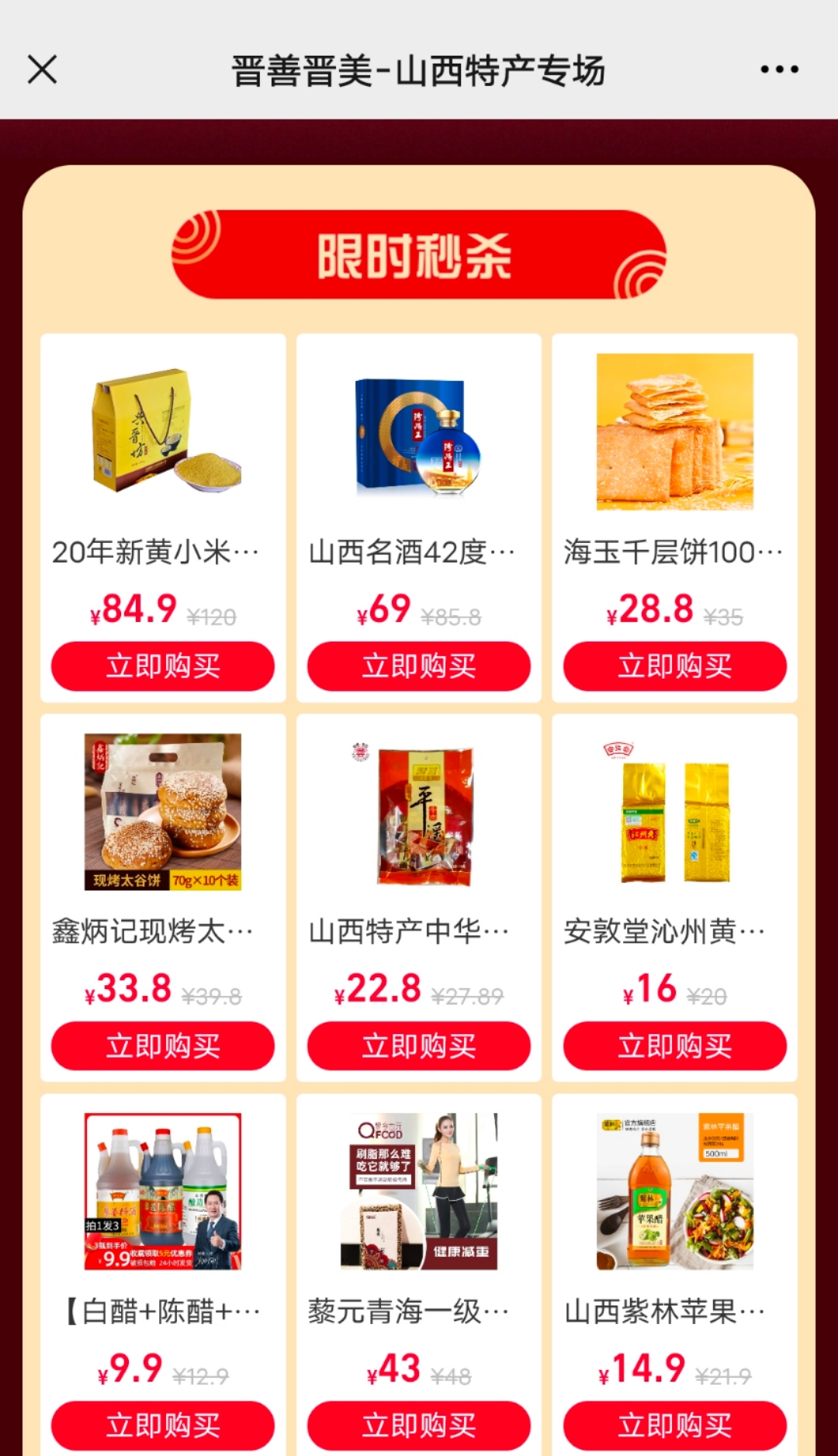Tap 立即购买 for 山西紫林苹果
This screenshot has height=1456, width=838.
point(674,1426)
